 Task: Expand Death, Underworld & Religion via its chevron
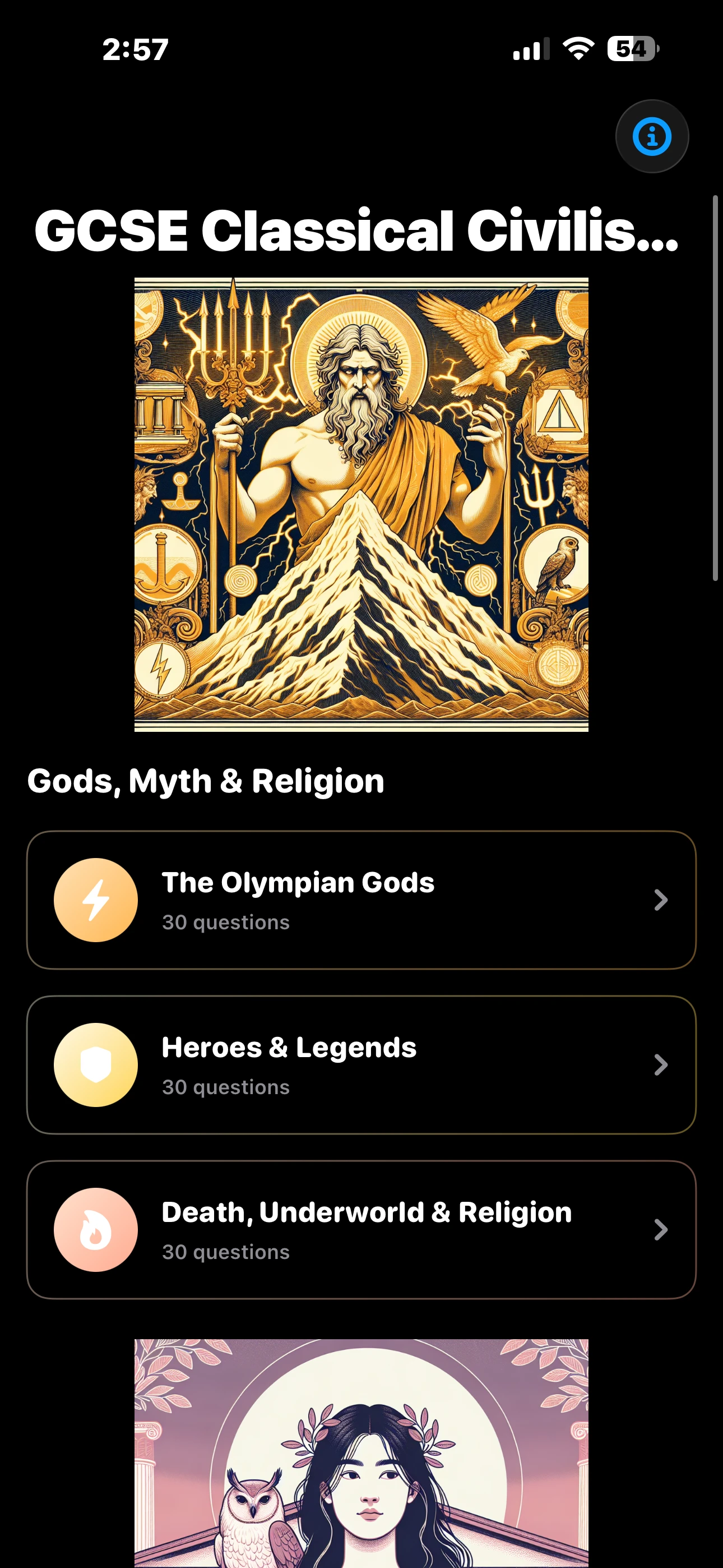661,1230
